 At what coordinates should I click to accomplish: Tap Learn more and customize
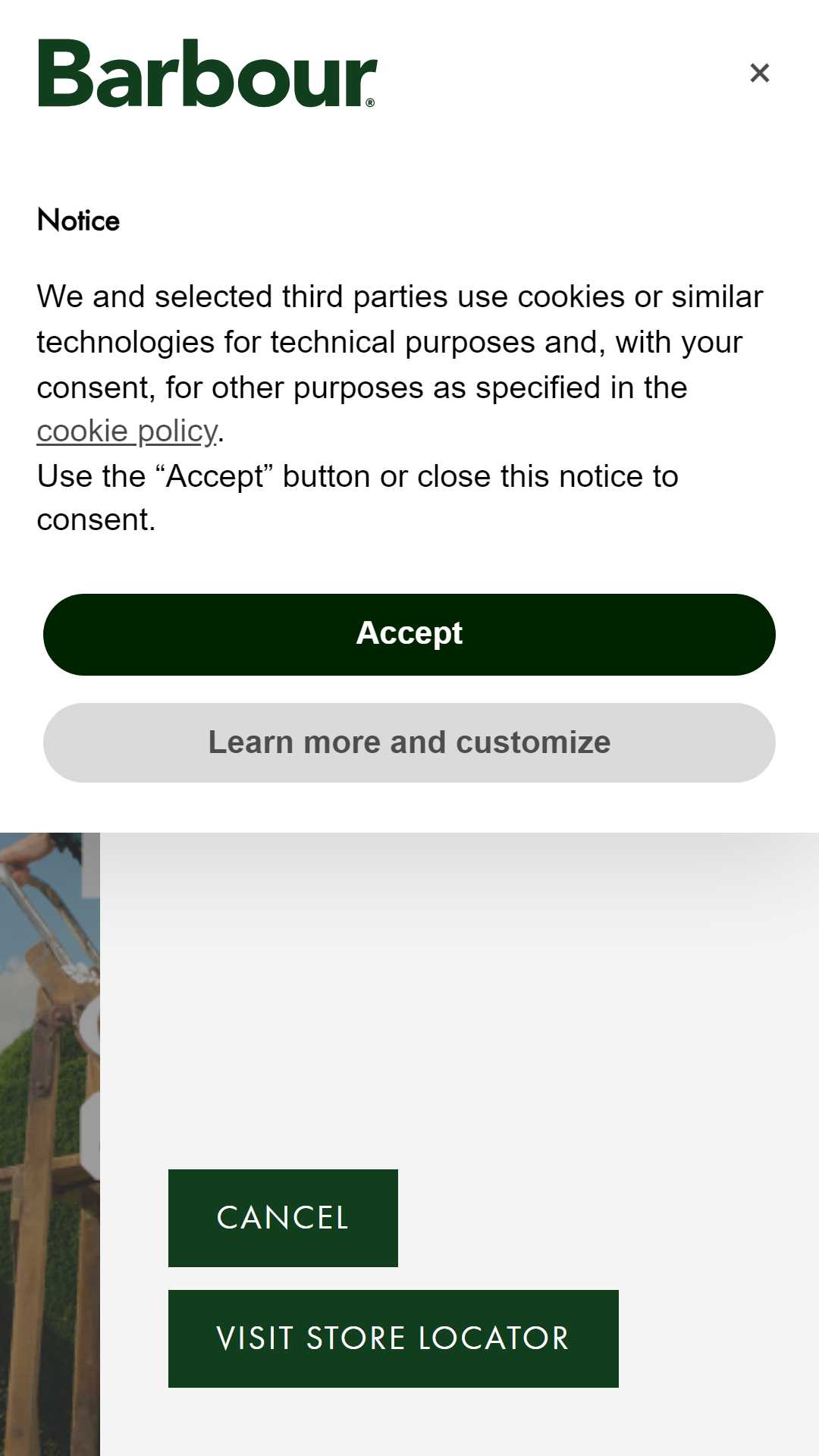tap(409, 742)
